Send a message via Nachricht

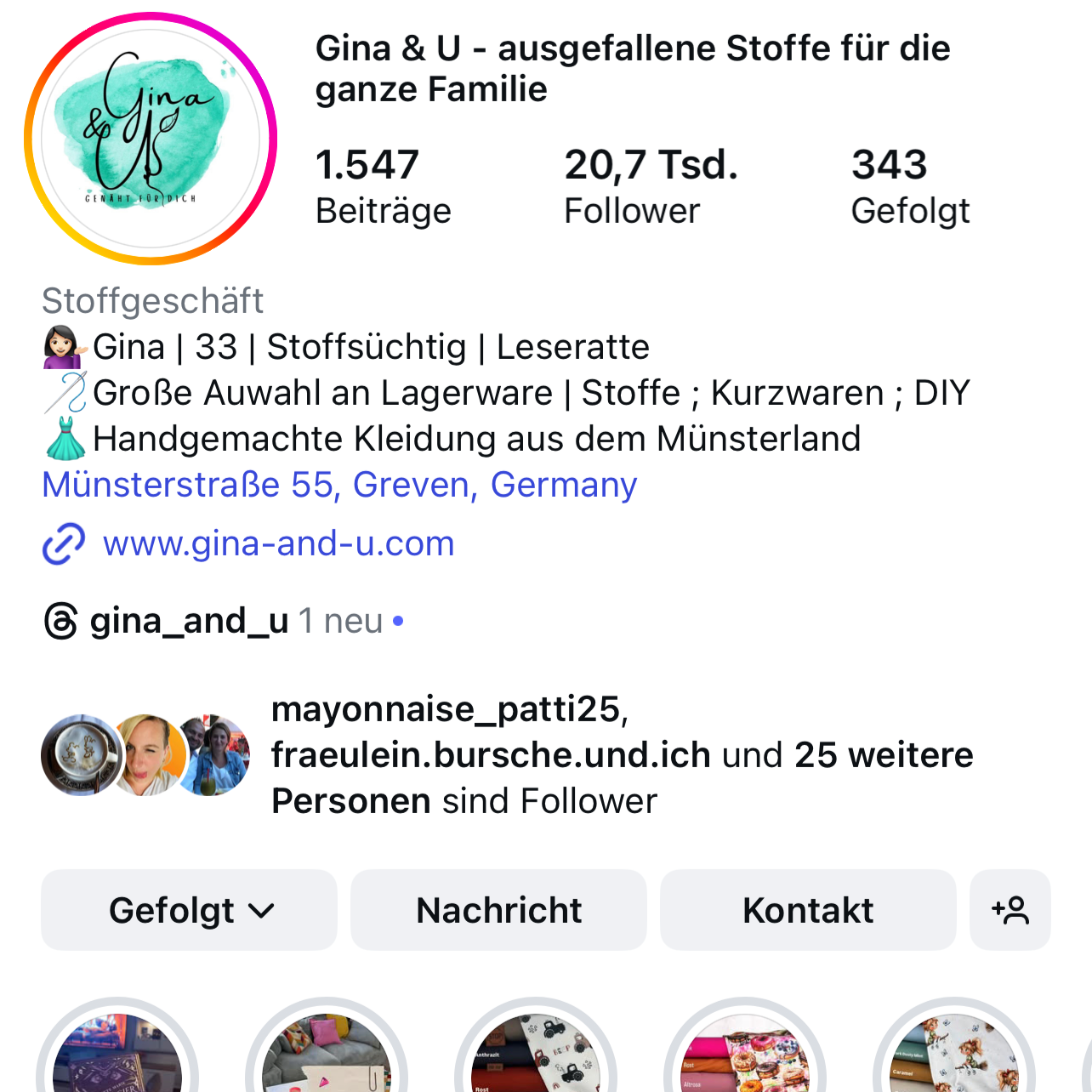click(498, 910)
